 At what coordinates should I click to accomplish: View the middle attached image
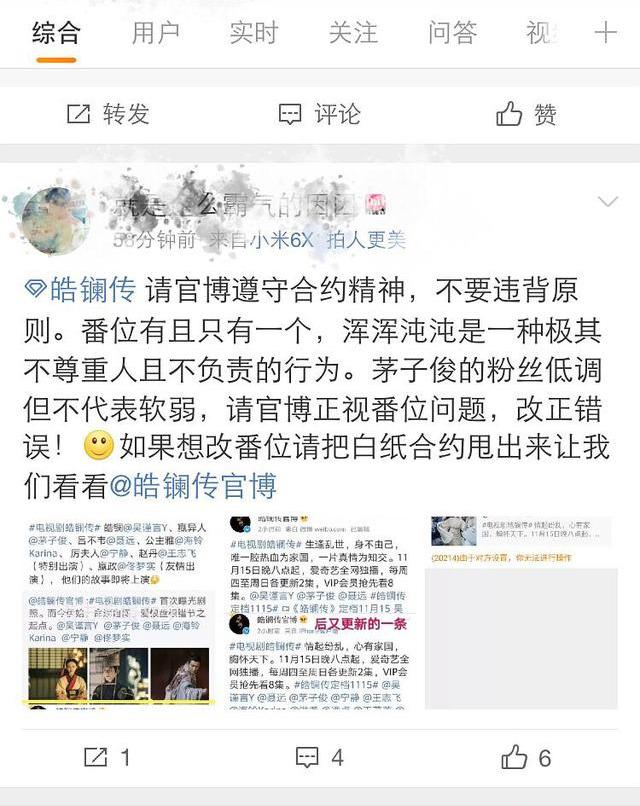pyautogui.click(x=318, y=612)
